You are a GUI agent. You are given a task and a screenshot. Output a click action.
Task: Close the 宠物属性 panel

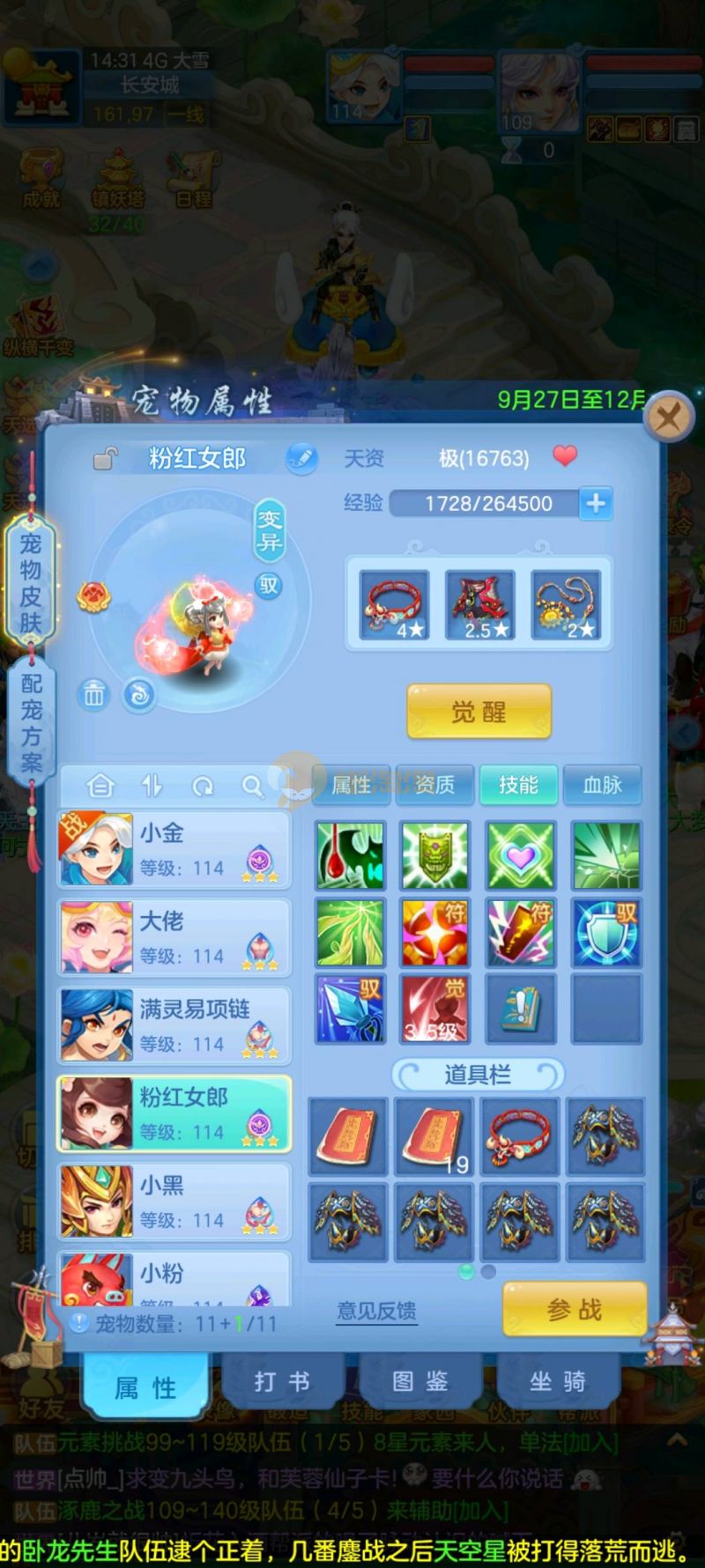pos(667,416)
